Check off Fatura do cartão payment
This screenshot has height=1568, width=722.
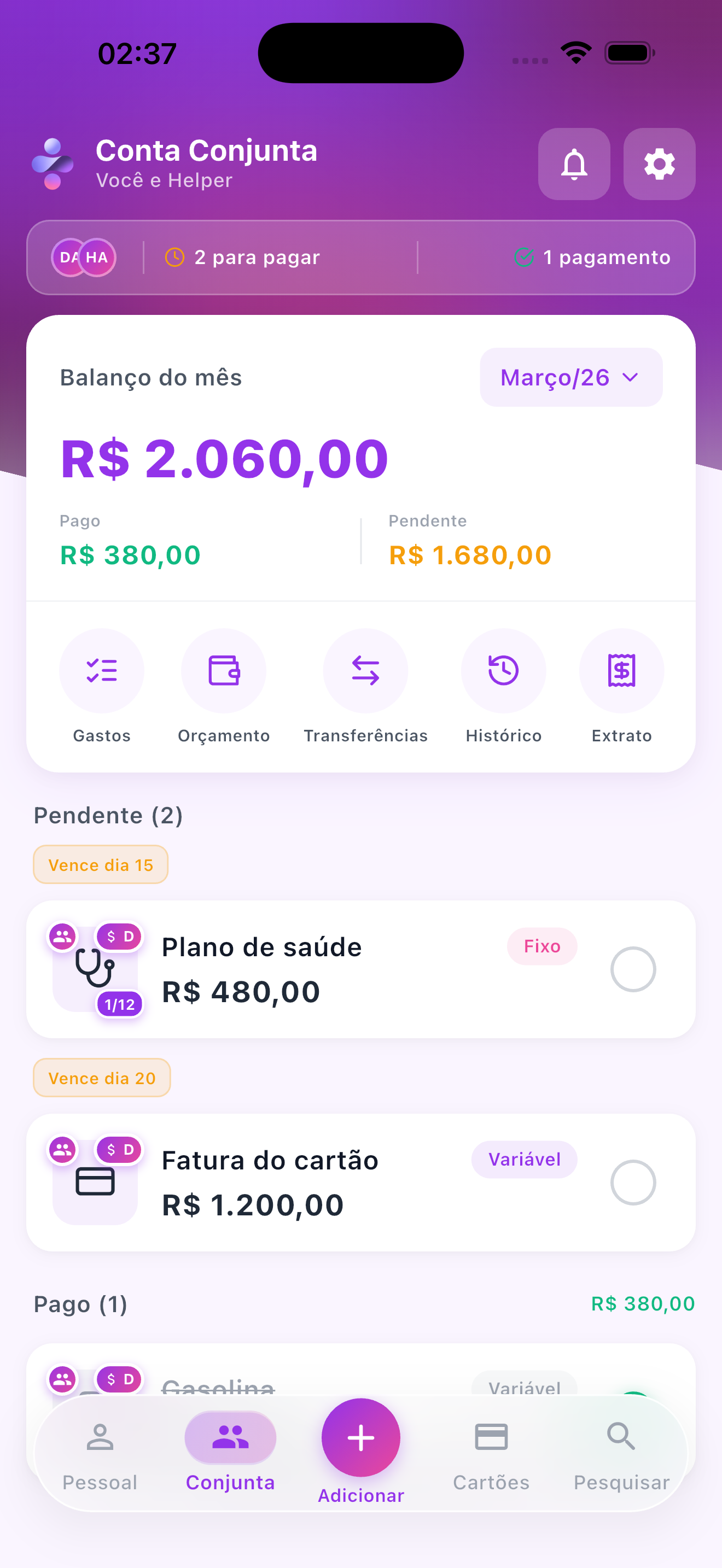[x=633, y=1182]
